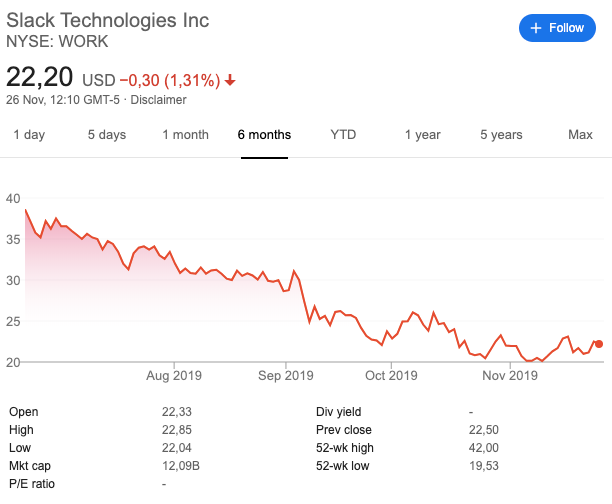Image resolution: width=612 pixels, height=504 pixels.
Task: Open the Disclaimer link
Action: point(158,99)
